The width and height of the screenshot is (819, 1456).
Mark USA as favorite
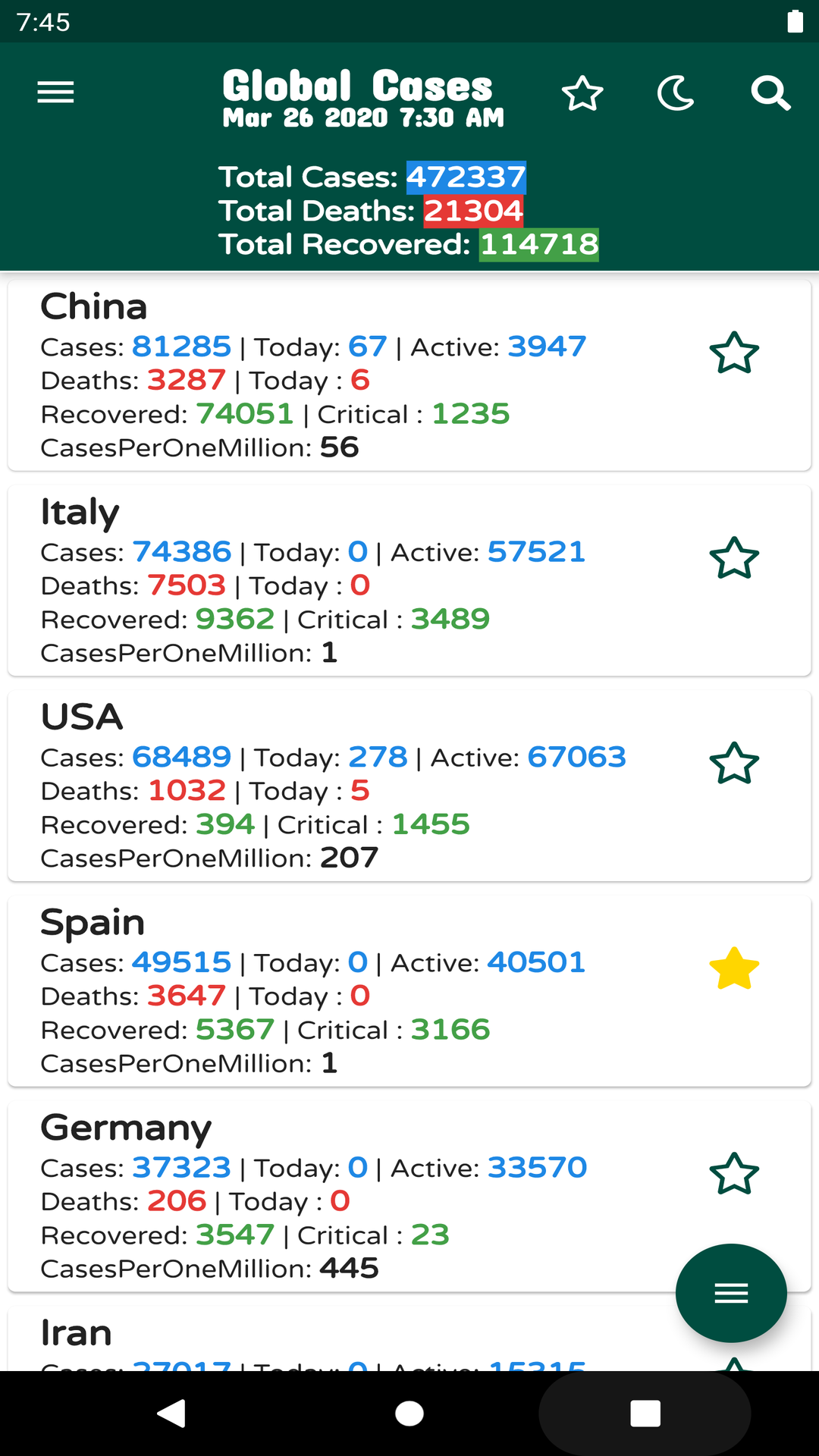tap(734, 763)
